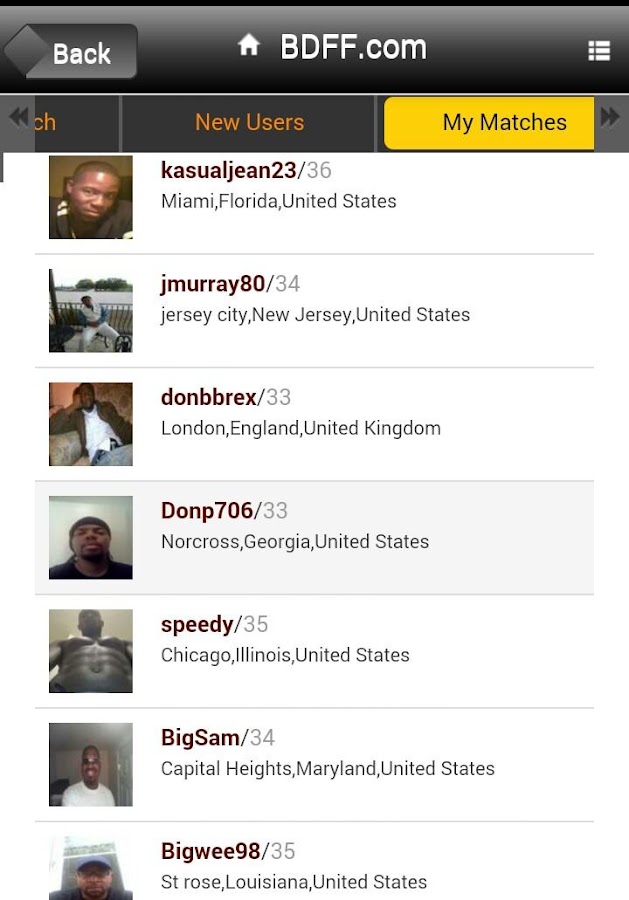The height and width of the screenshot is (900, 629).
Task: Switch to the New Users tab
Action: (249, 123)
